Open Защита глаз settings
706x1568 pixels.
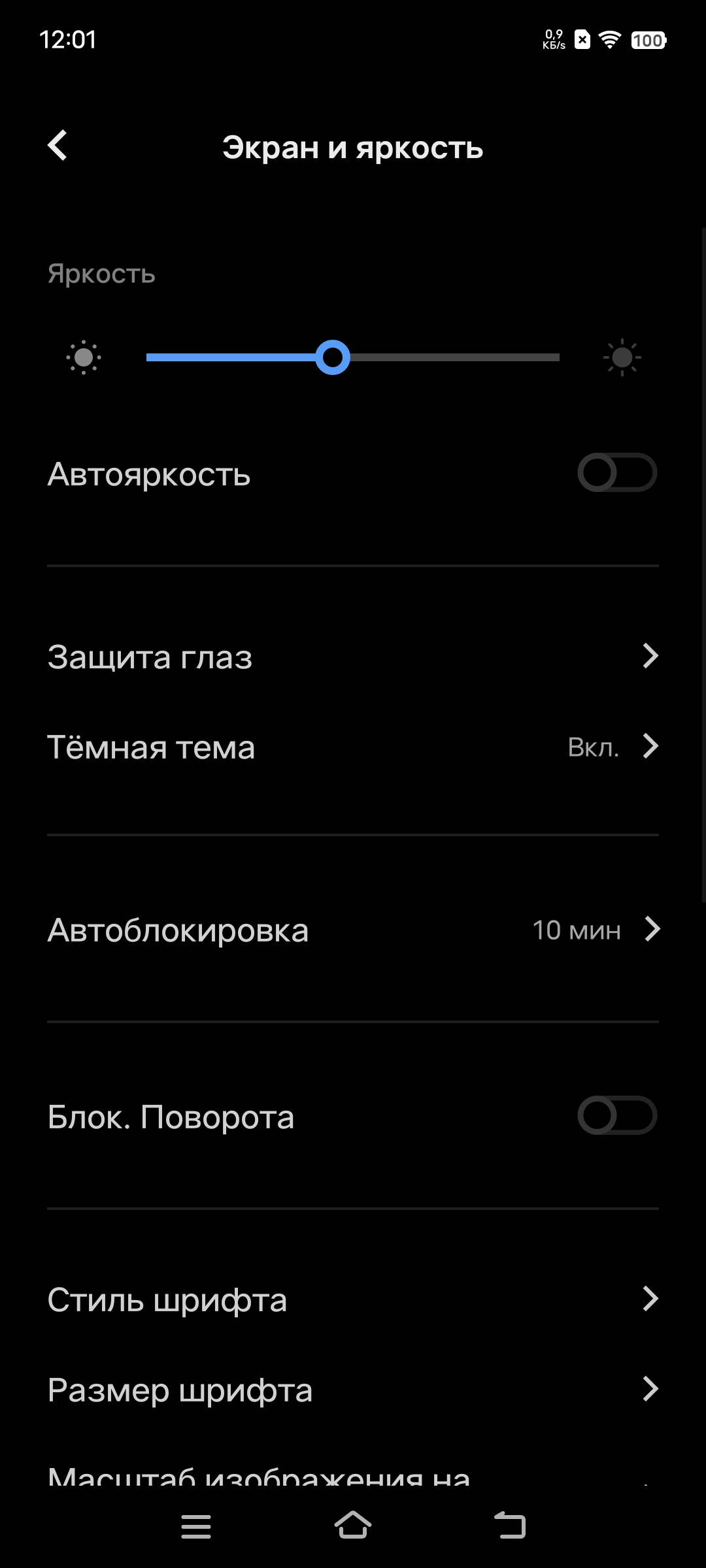[353, 657]
